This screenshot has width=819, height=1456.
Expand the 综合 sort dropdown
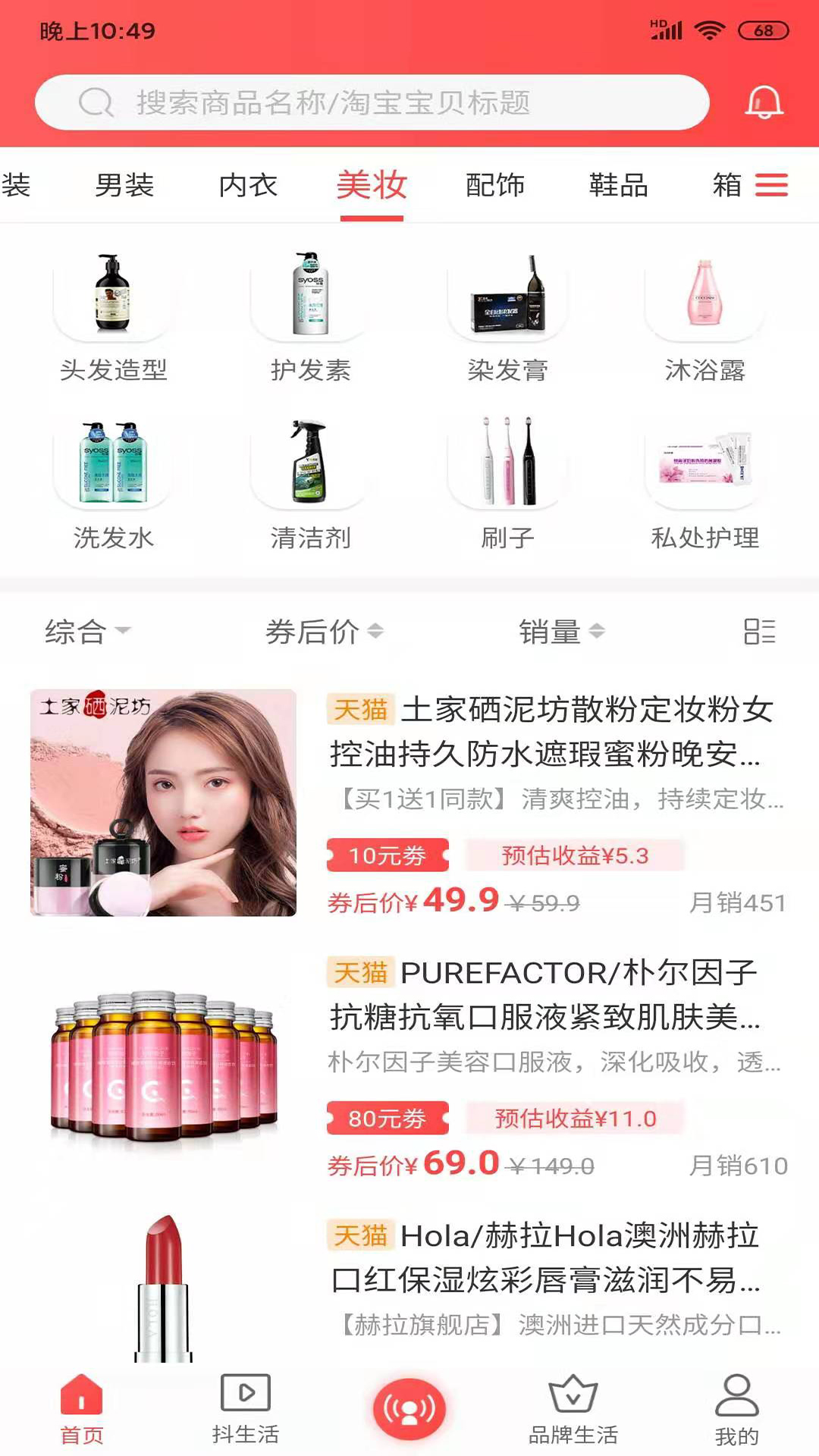(x=87, y=631)
